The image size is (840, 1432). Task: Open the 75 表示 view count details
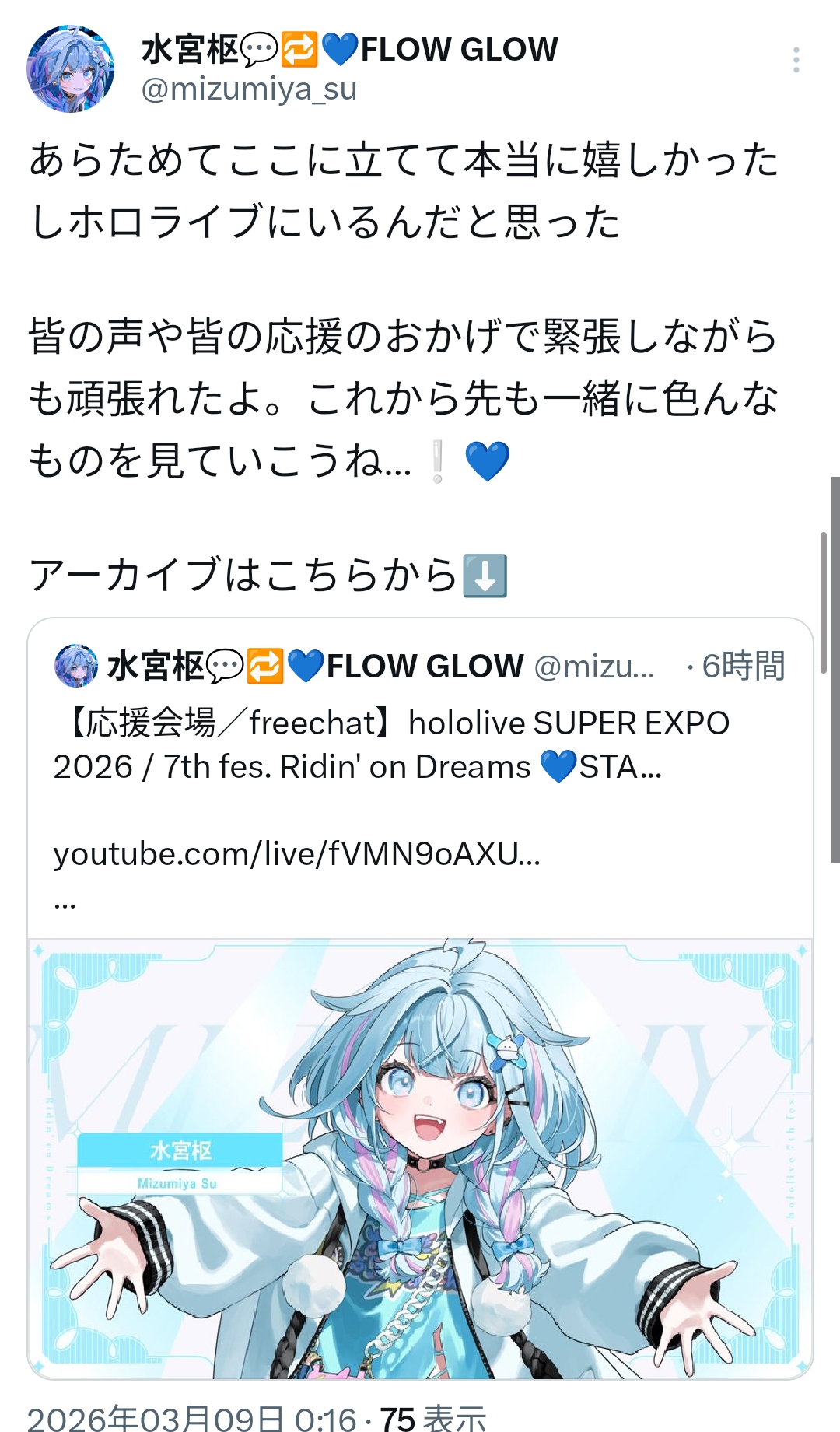433,1418
